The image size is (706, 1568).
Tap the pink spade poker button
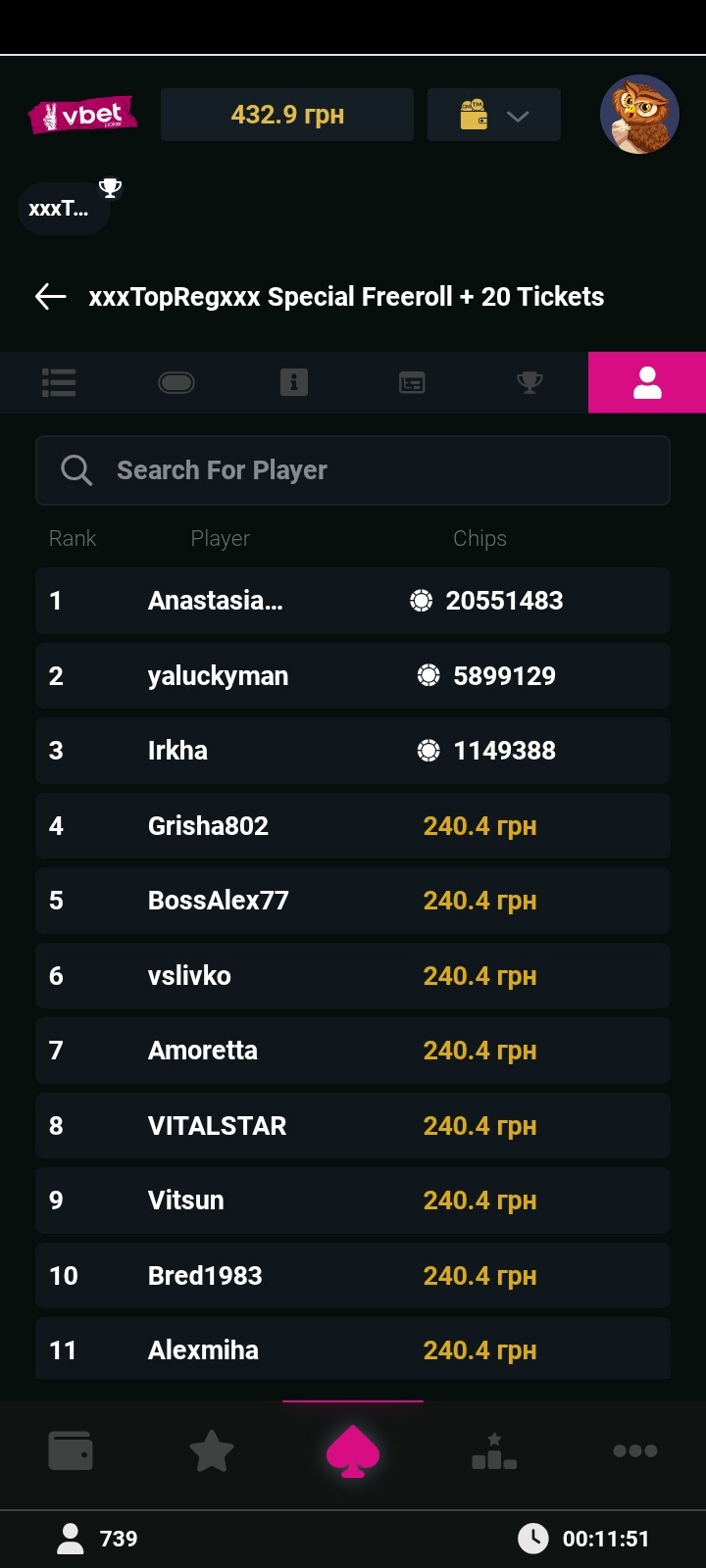(x=353, y=1451)
